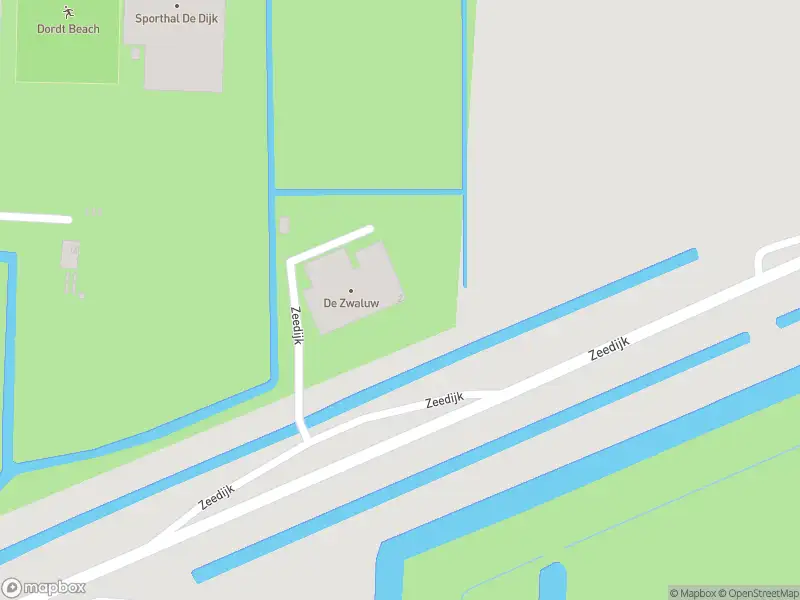Select the De Zwaluw place marker
Image resolution: width=800 pixels, height=600 pixels.
[x=351, y=291]
